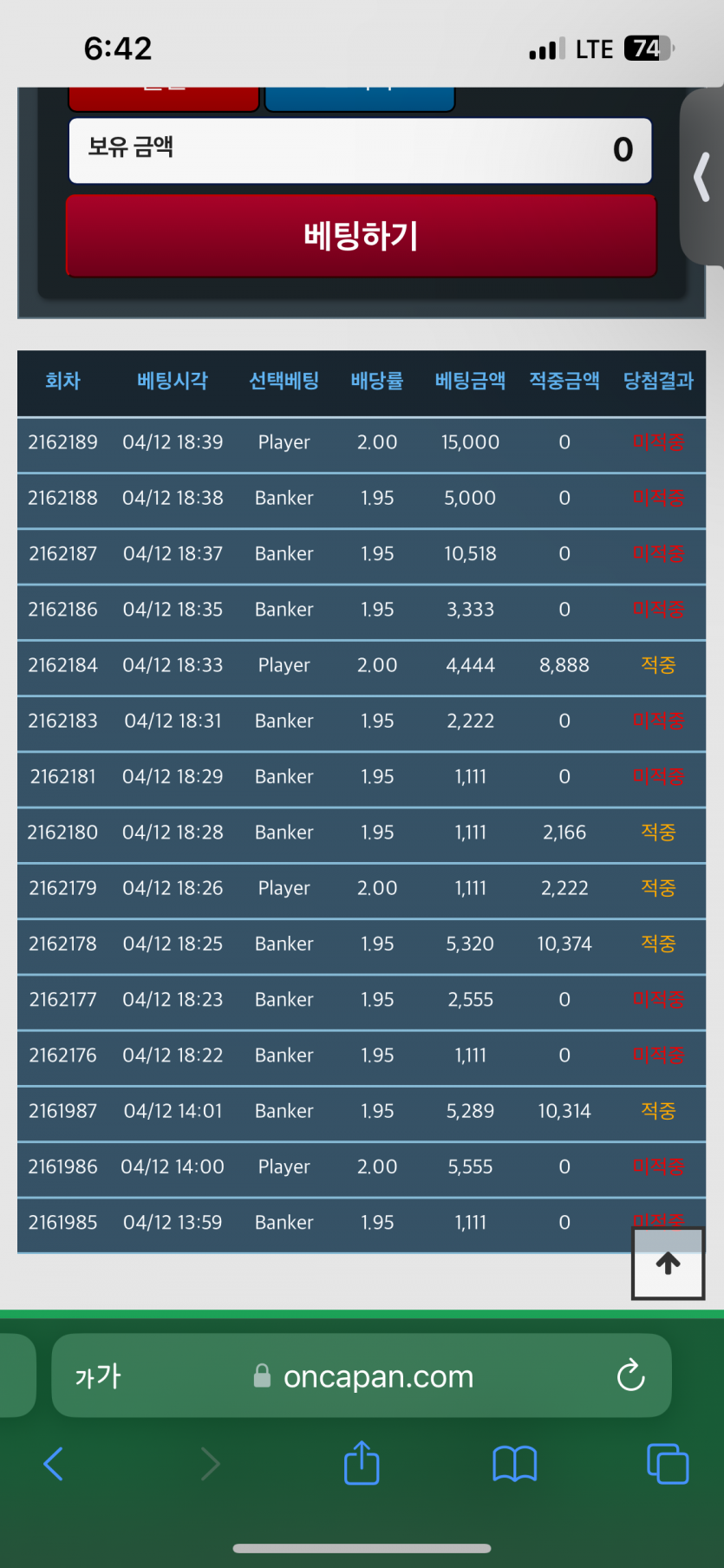The height and width of the screenshot is (1568, 724).
Task: Tap the 베팅하기 button
Action: [x=361, y=236]
